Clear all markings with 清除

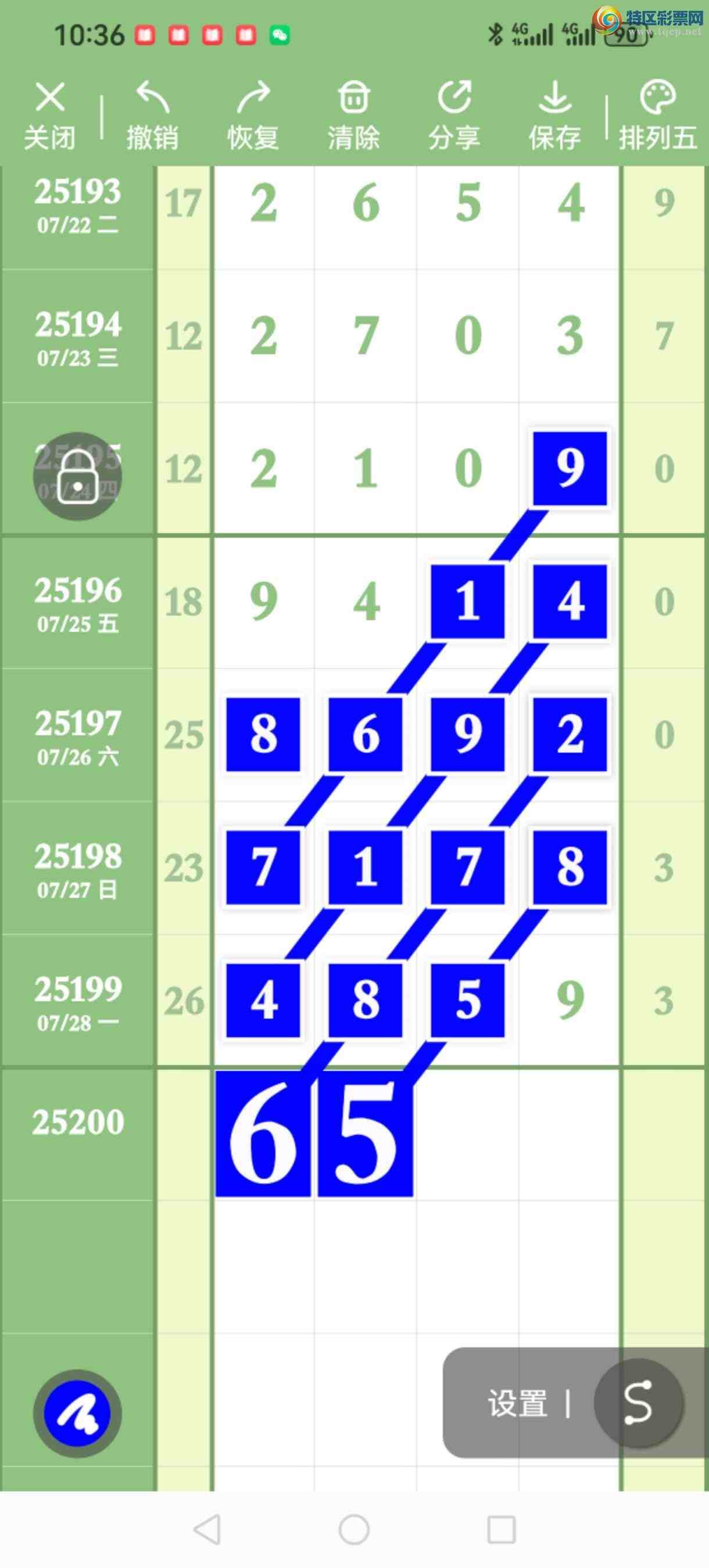353,116
